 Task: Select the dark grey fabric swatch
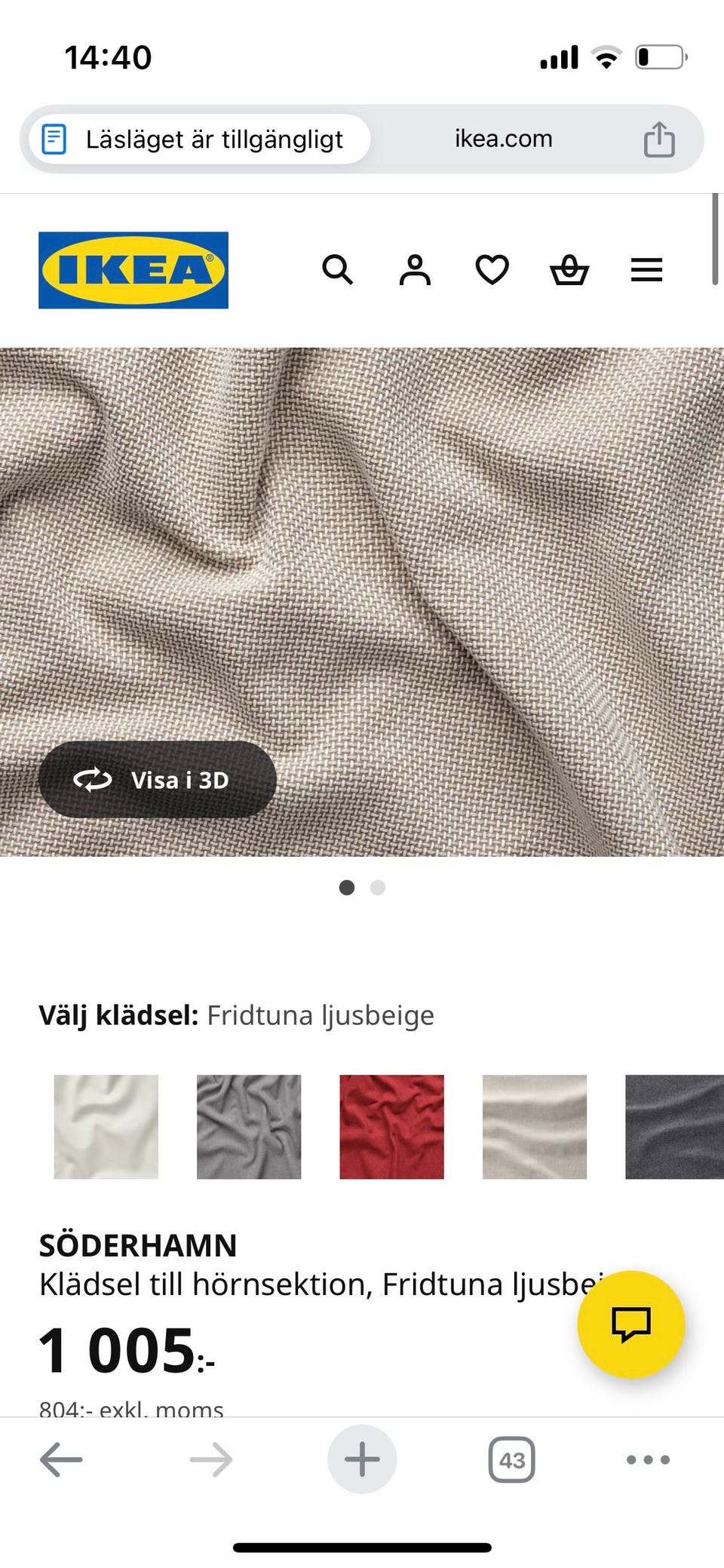(x=673, y=1127)
